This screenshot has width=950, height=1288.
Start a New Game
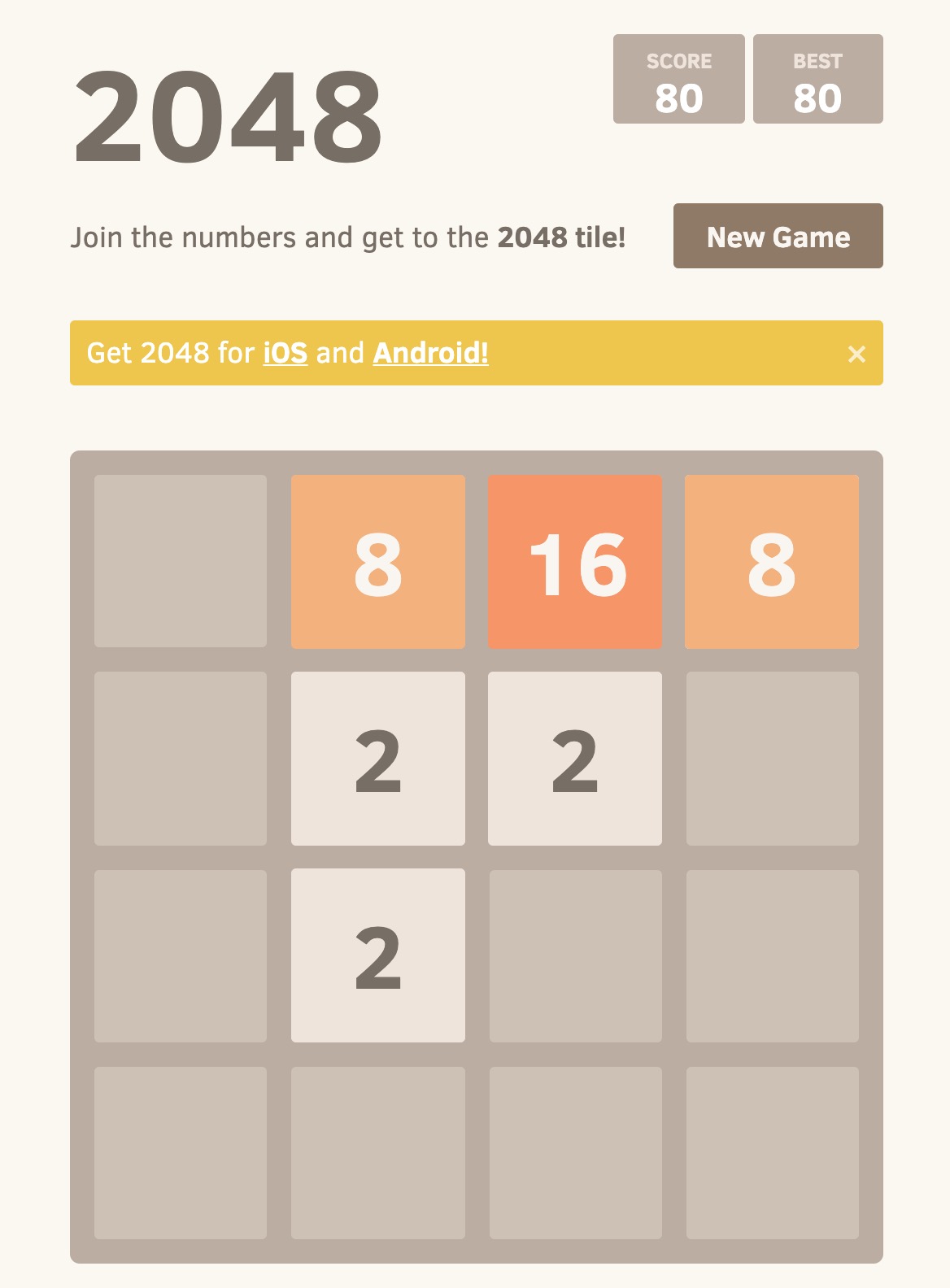[778, 237]
